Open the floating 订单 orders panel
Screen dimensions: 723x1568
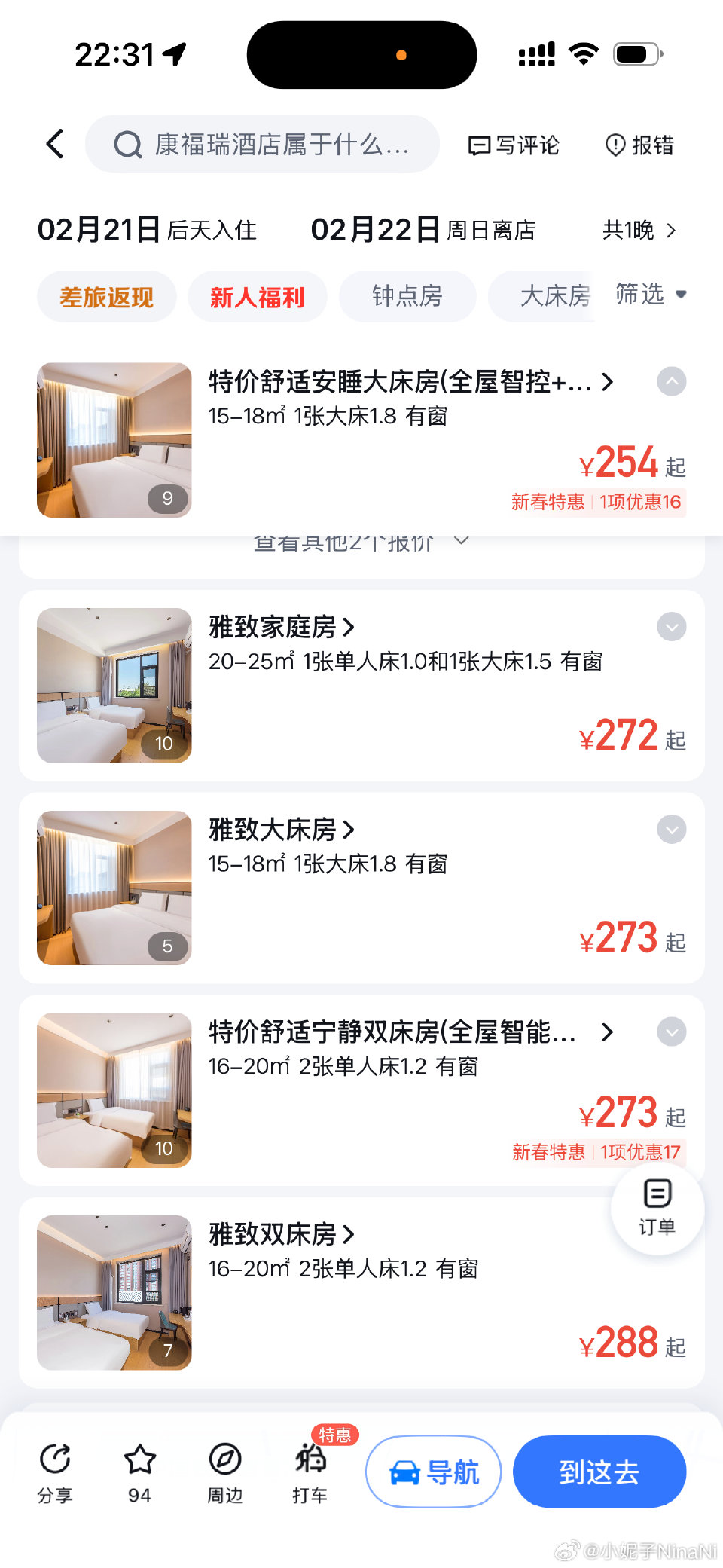[657, 1209]
